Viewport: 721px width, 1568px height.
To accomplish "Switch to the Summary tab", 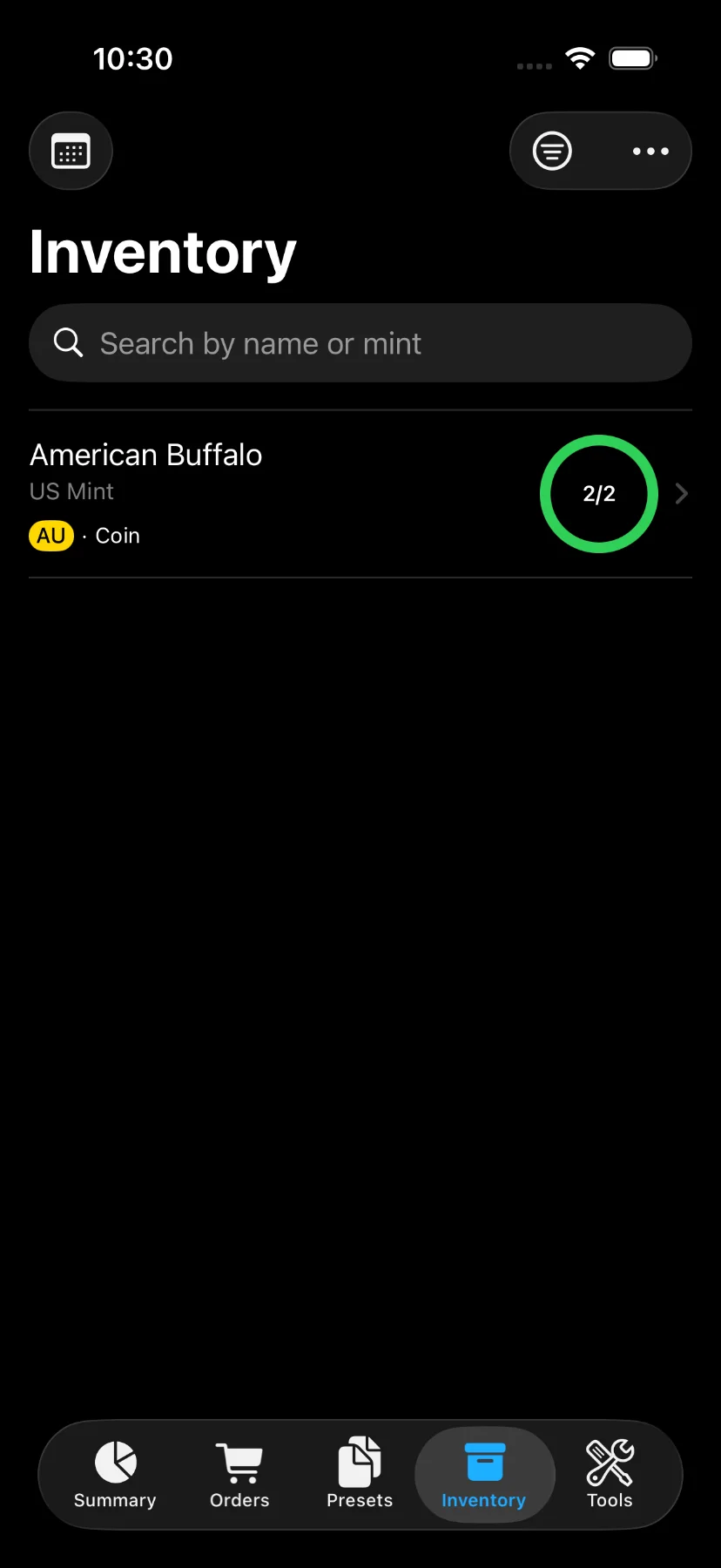I will click(x=115, y=1474).
